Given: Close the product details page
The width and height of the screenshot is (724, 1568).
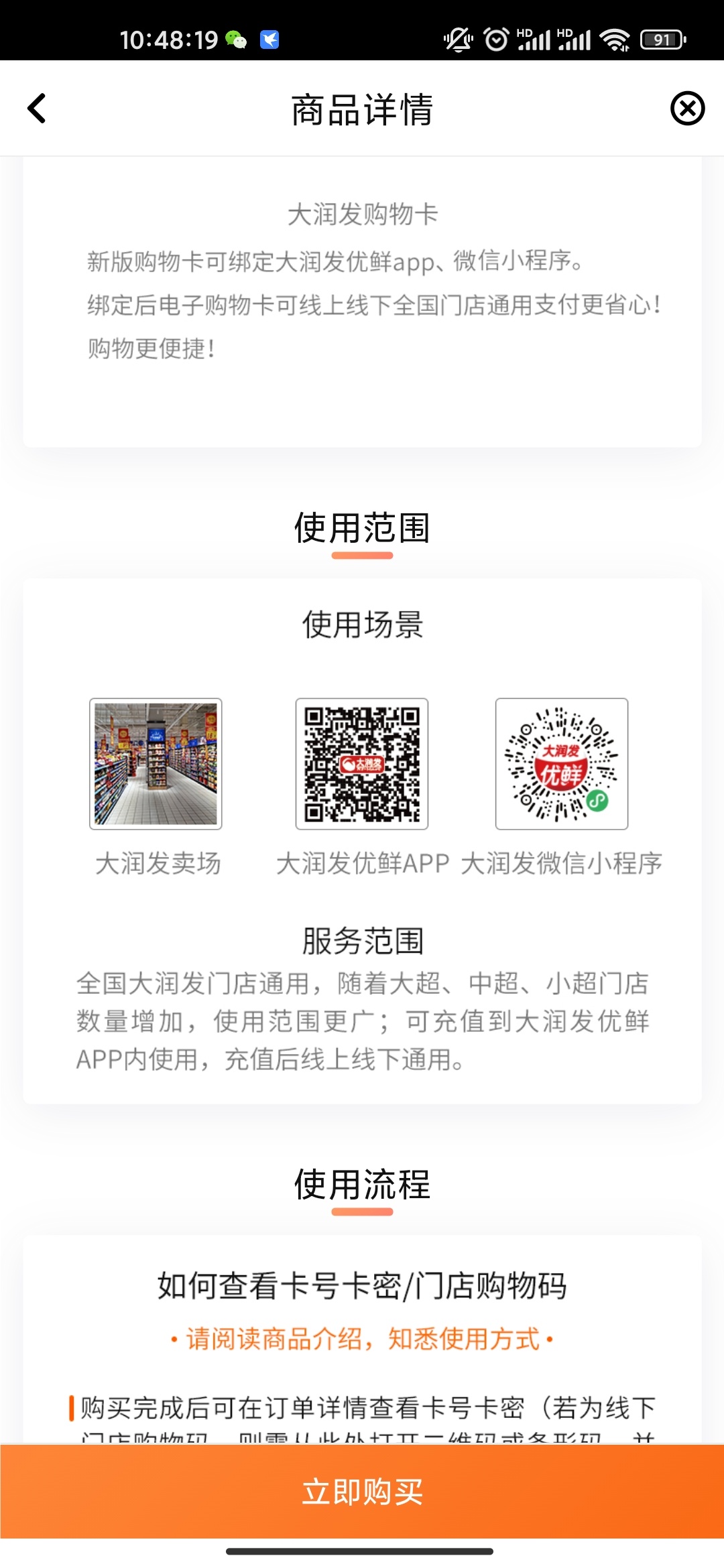Looking at the screenshot, I should point(687,109).
